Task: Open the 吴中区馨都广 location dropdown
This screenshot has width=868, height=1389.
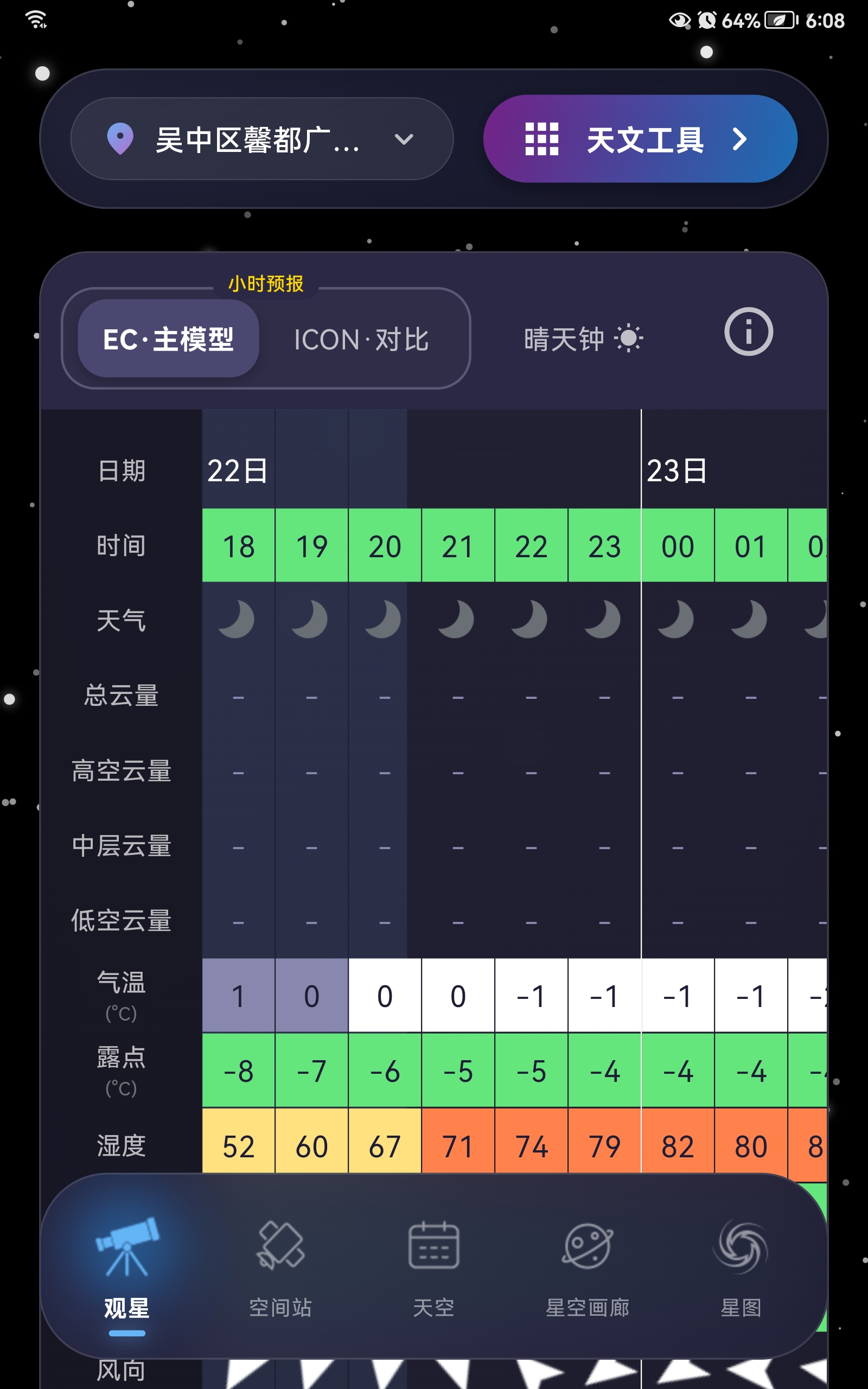Action: (261, 139)
